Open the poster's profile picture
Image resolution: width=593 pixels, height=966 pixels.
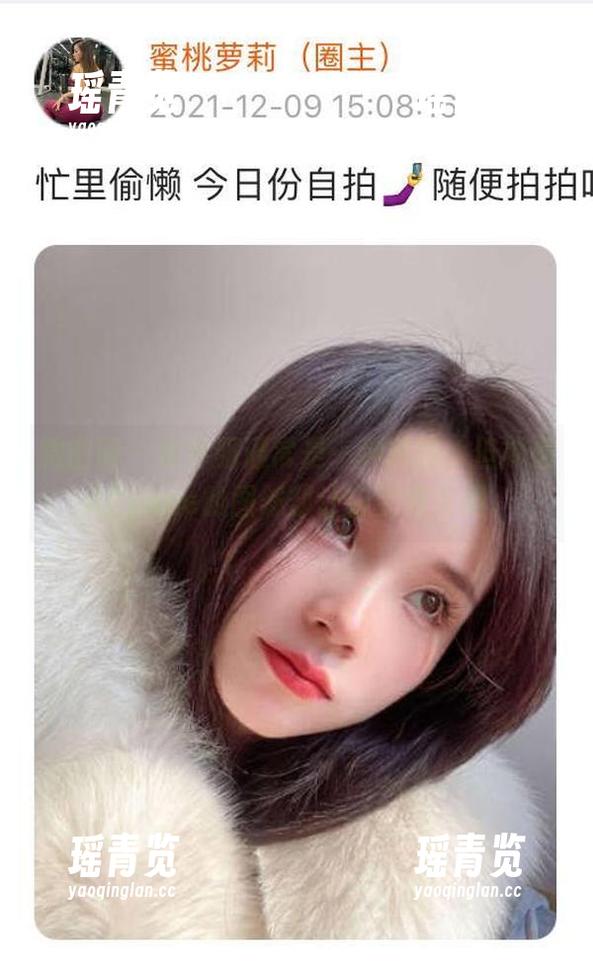[78, 83]
